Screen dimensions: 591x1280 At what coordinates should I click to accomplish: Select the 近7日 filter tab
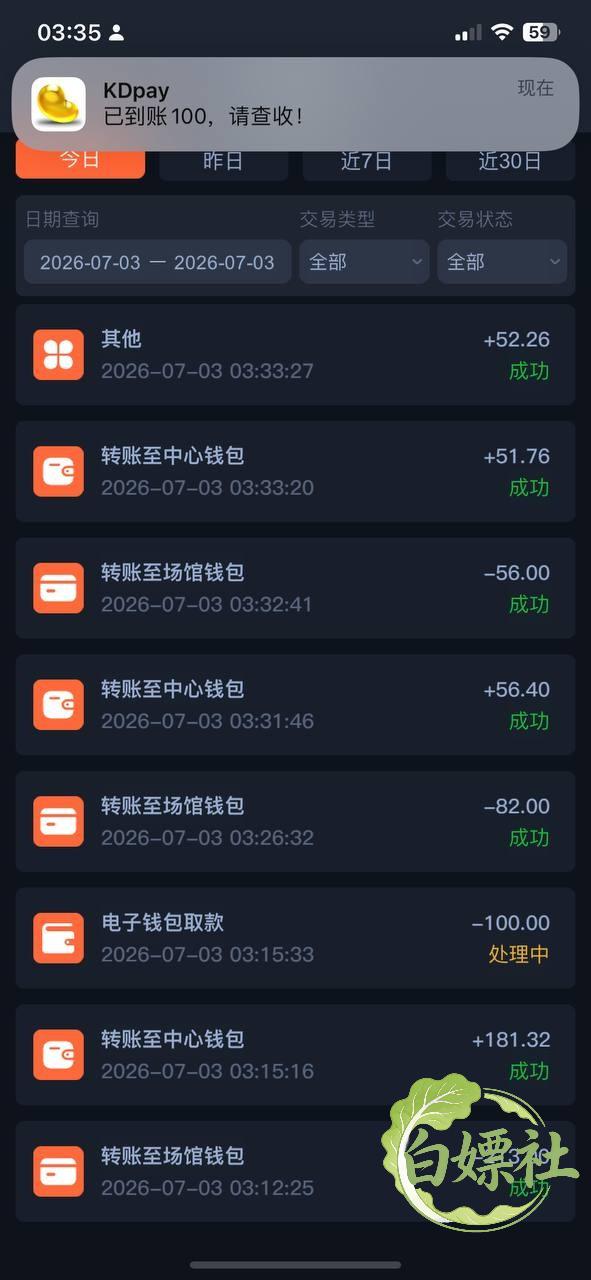367,162
